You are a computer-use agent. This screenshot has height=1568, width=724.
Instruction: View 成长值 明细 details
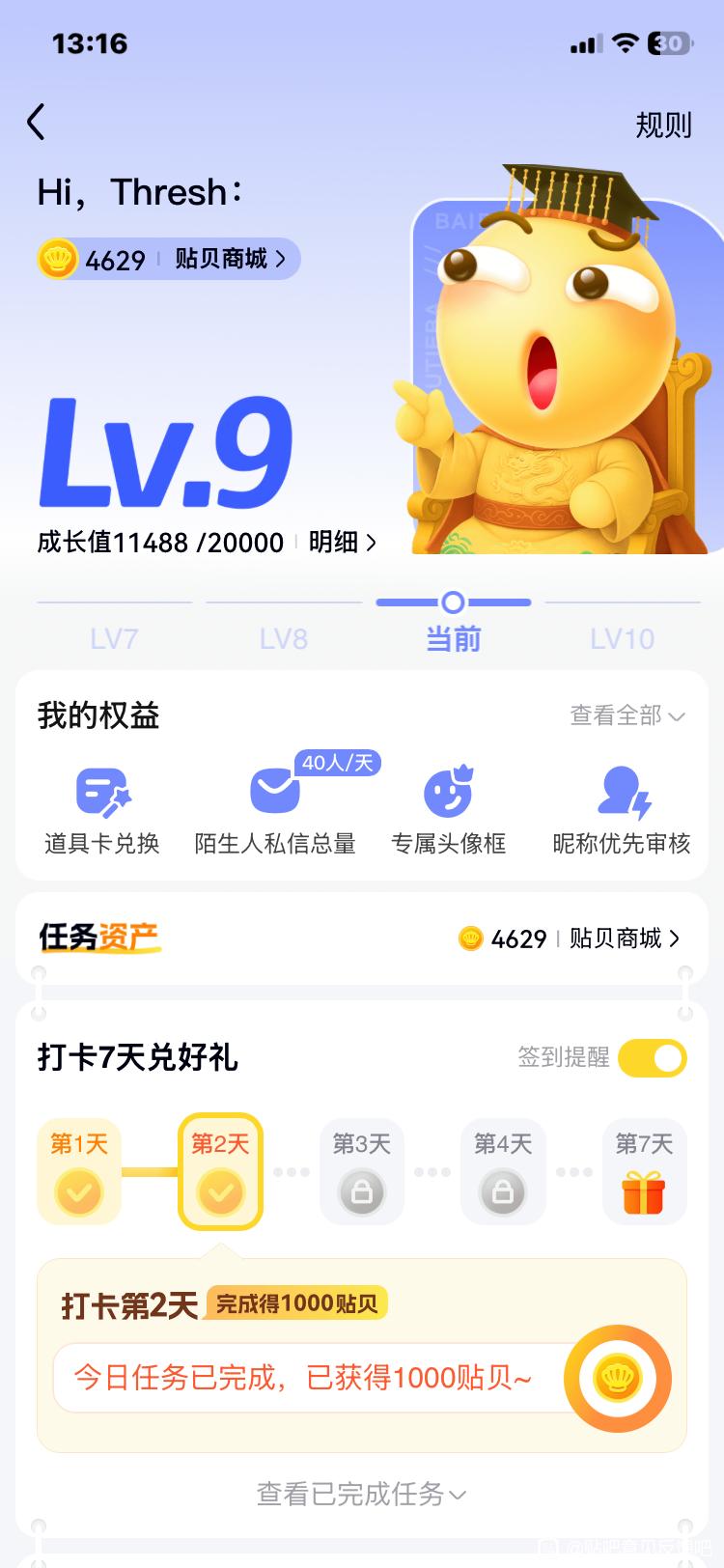coord(342,542)
